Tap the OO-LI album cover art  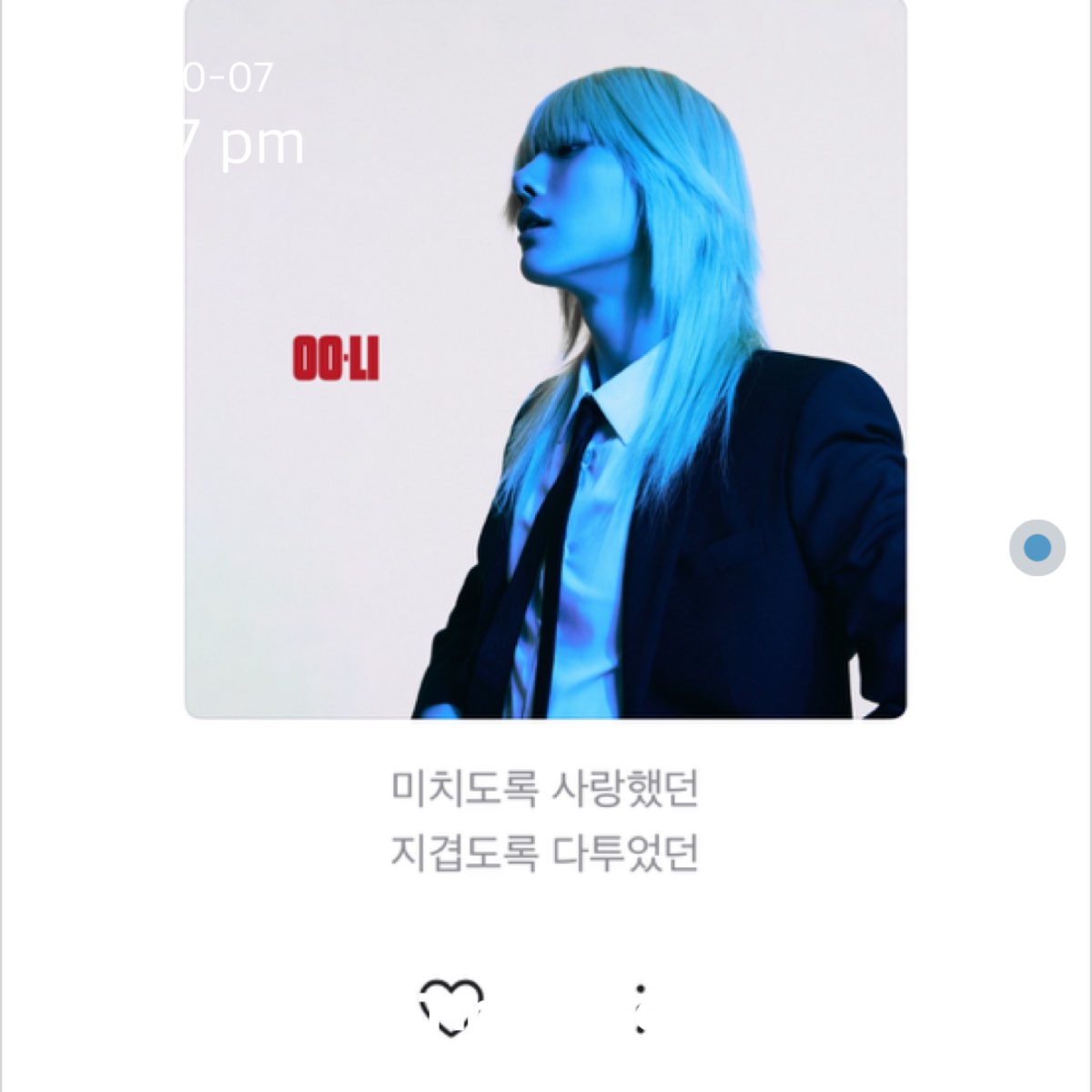pos(545,359)
